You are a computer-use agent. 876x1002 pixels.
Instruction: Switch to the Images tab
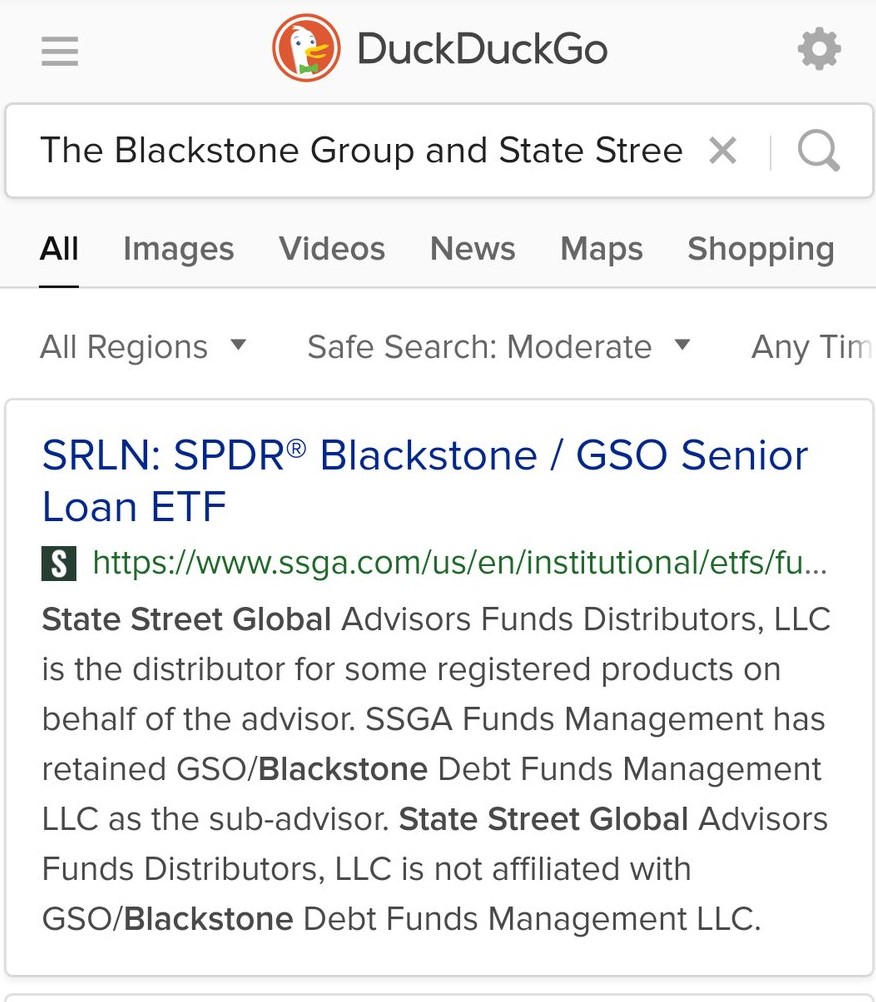[178, 249]
